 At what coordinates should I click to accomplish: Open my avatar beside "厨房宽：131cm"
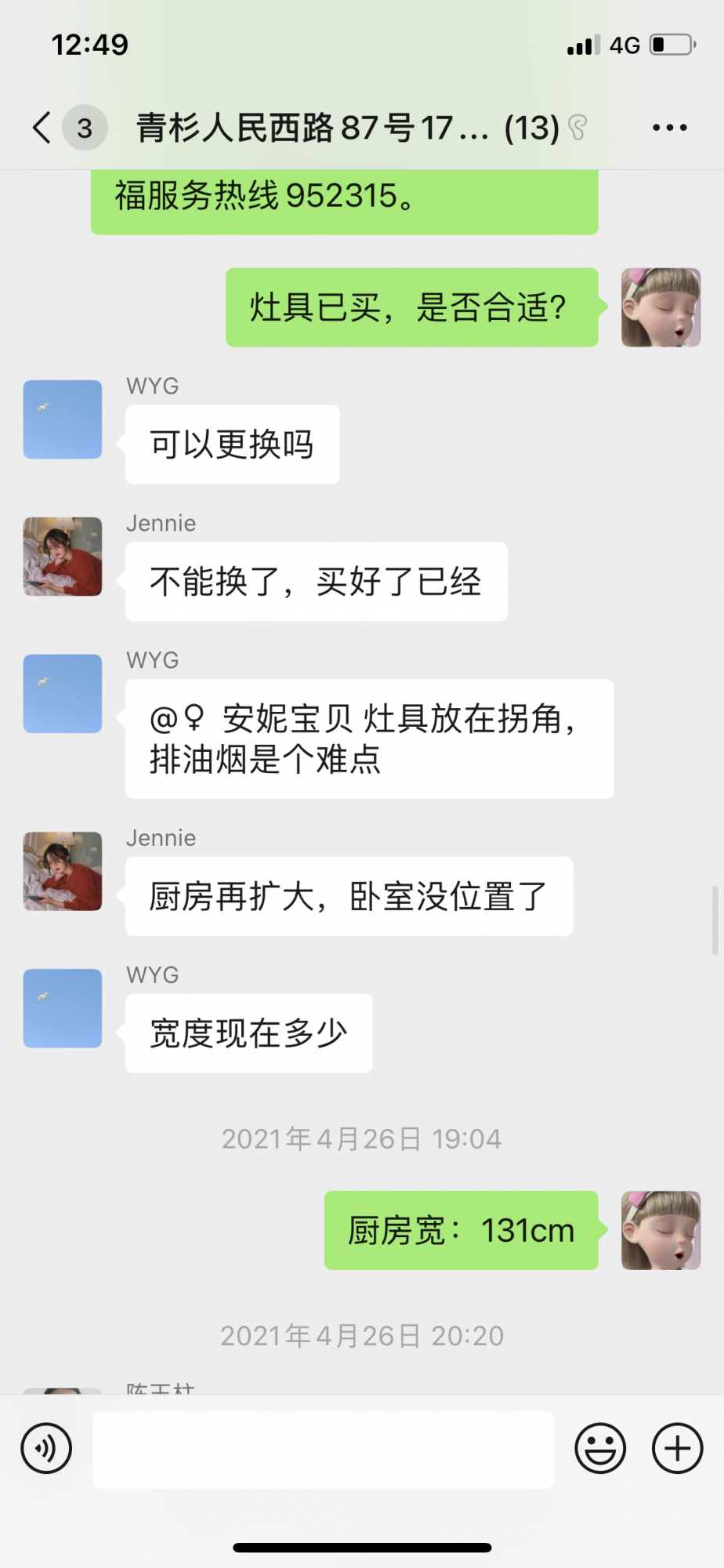click(x=661, y=1230)
